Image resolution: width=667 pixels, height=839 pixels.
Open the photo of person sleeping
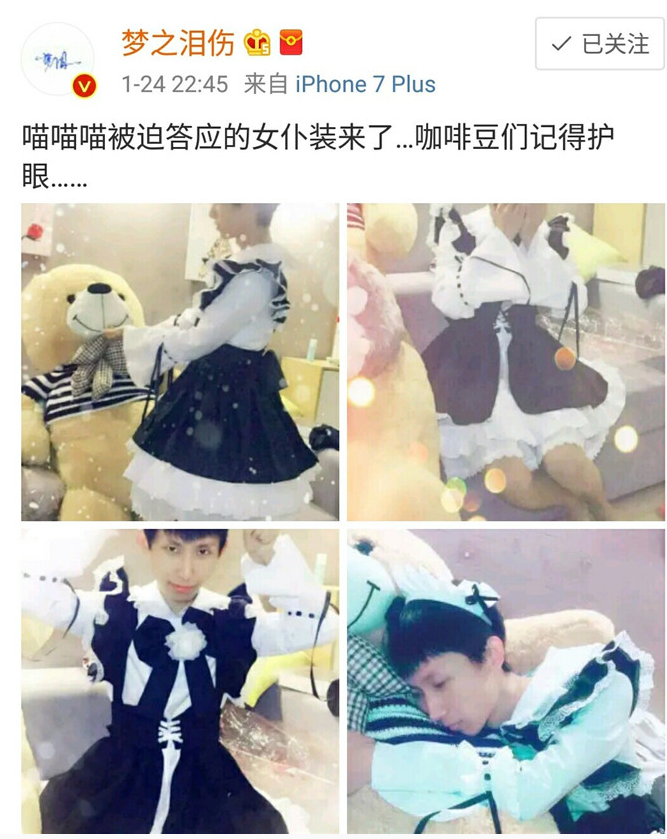pyautogui.click(x=505, y=682)
